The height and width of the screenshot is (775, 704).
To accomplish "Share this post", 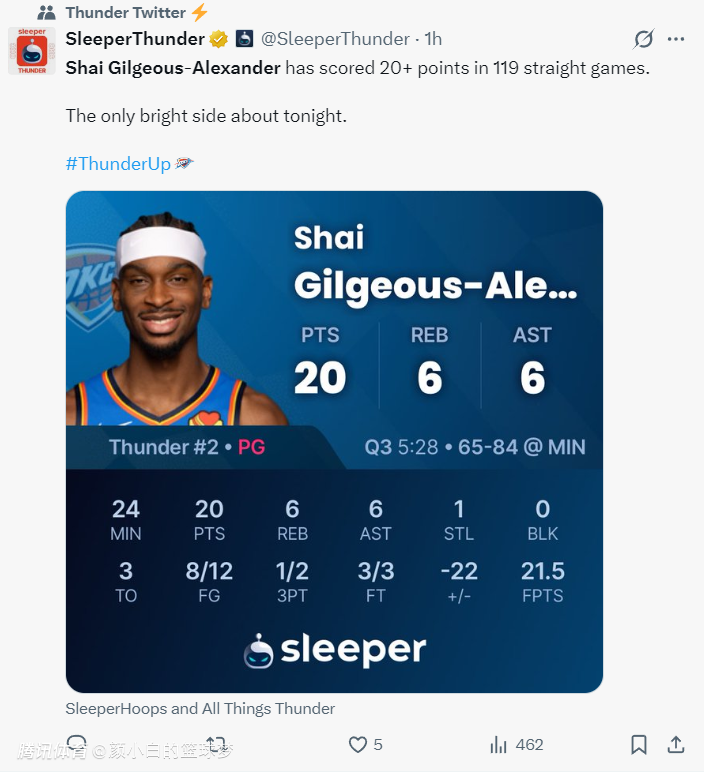I will click(676, 744).
